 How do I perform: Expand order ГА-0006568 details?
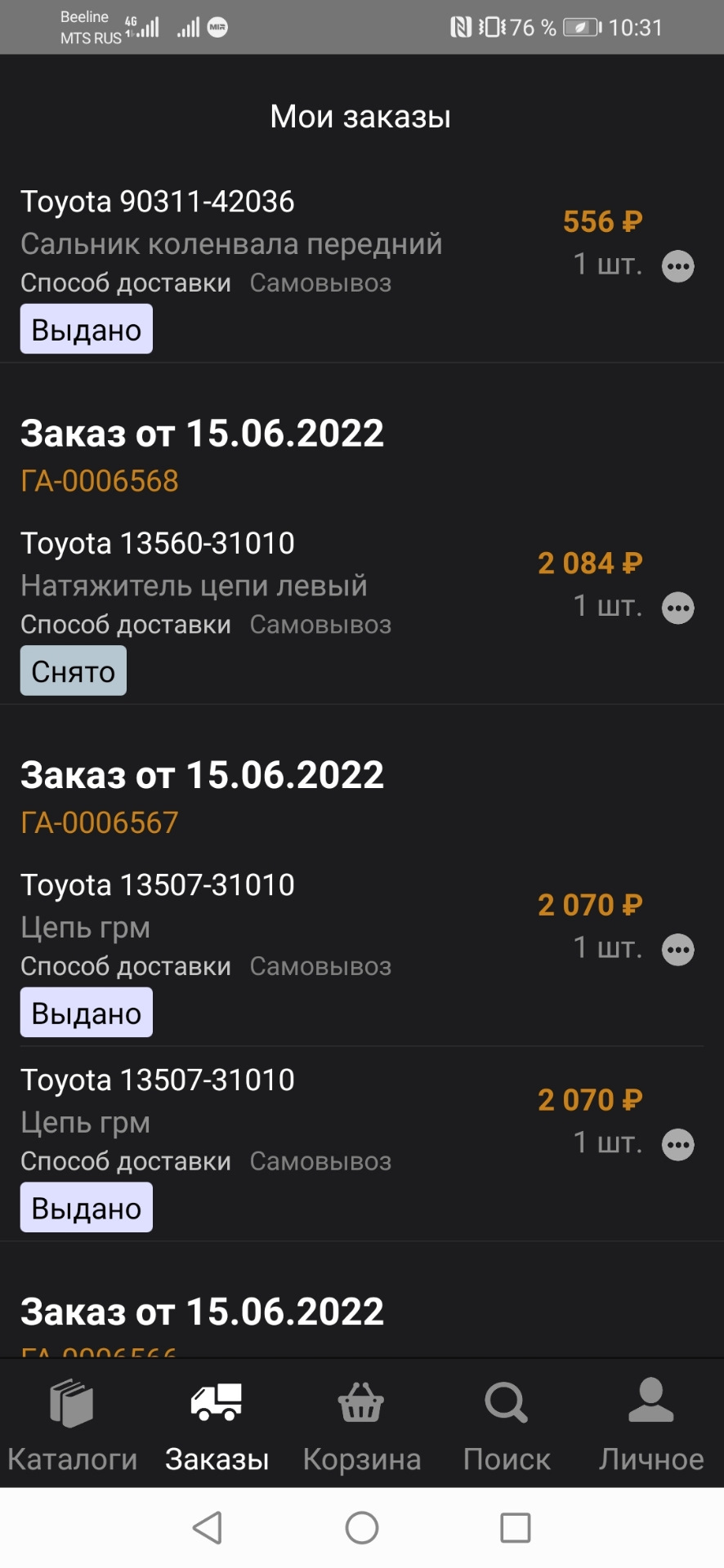click(203, 433)
